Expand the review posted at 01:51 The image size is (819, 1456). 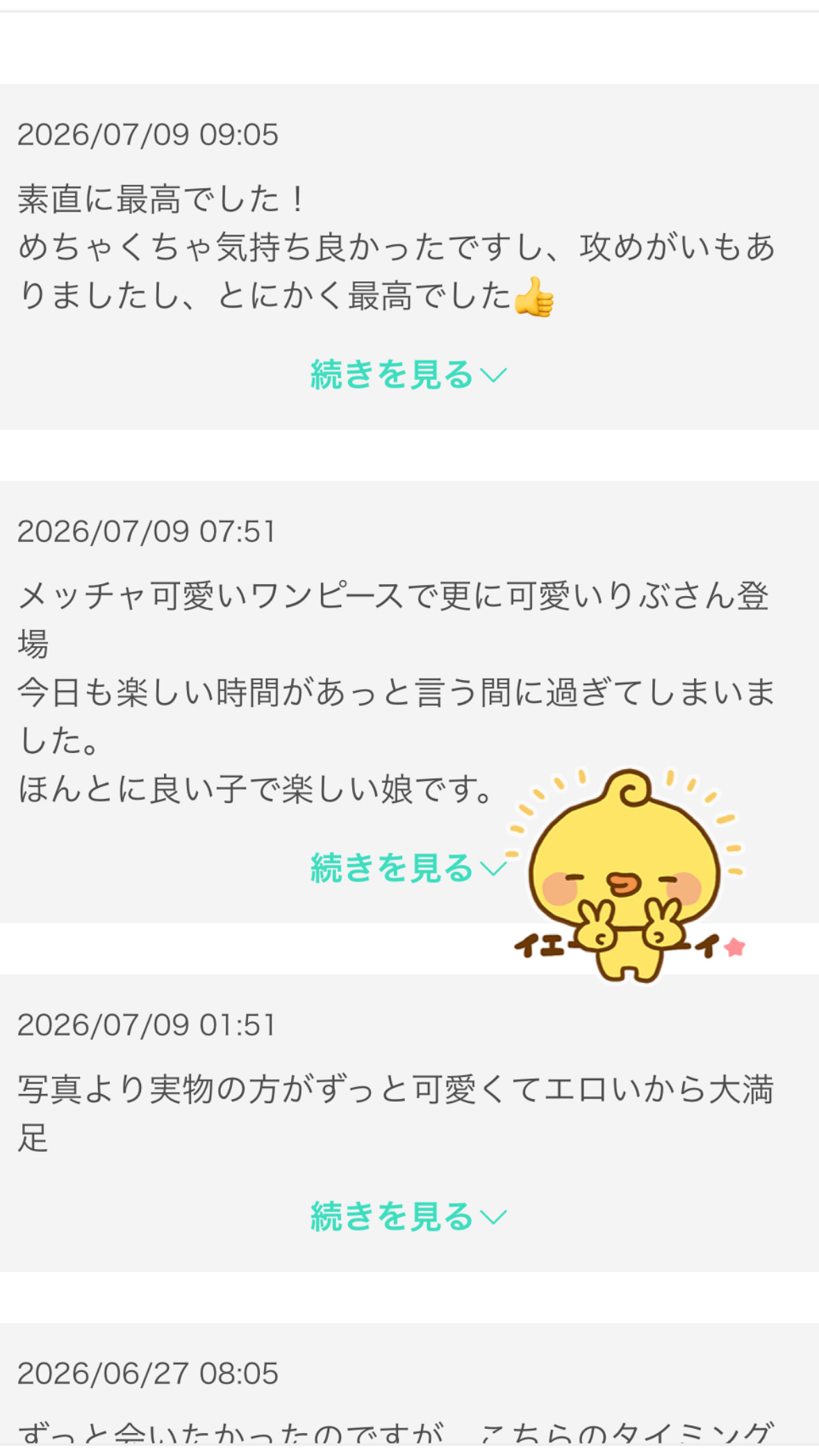click(x=408, y=1217)
